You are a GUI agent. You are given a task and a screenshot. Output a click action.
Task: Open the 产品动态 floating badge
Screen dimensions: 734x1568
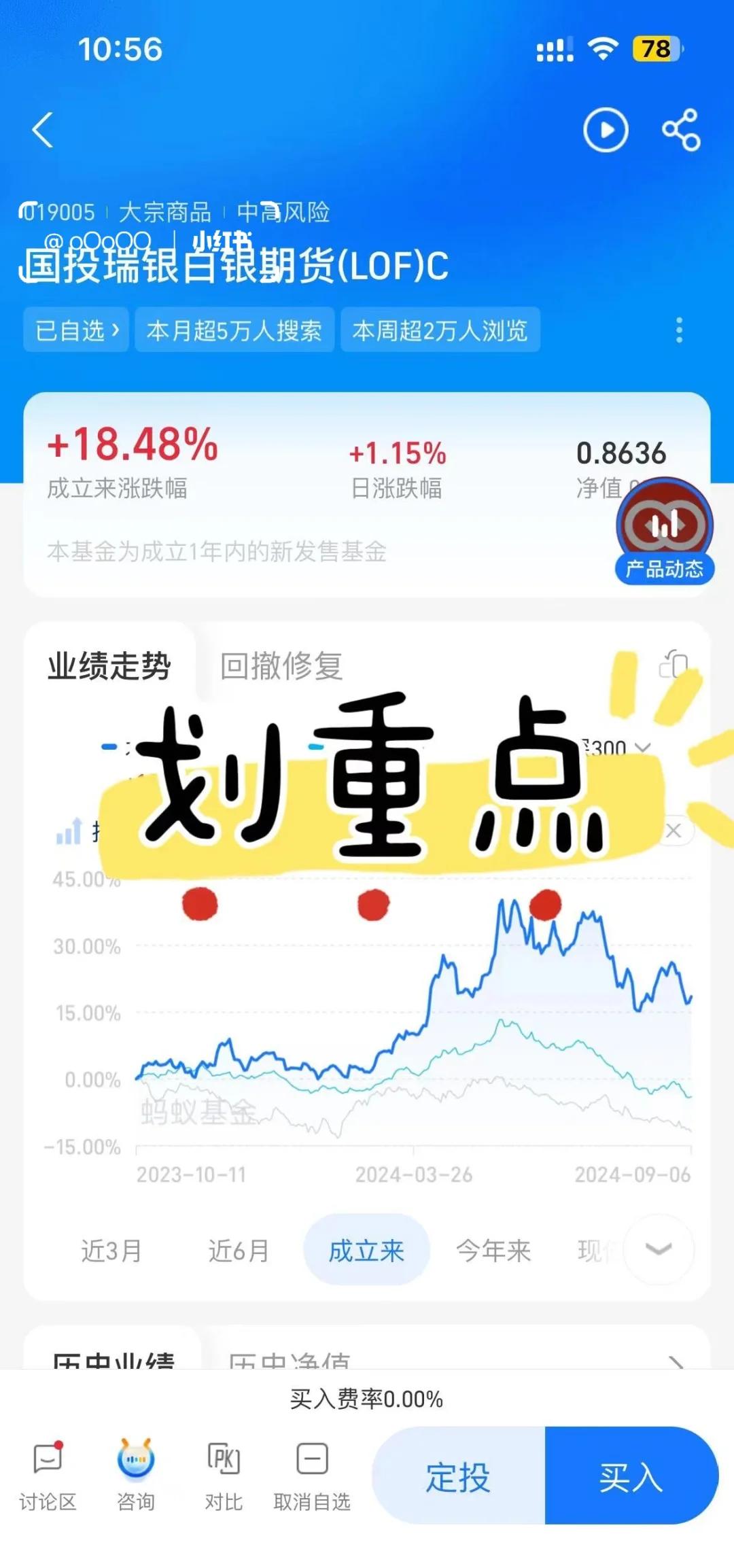pyautogui.click(x=665, y=532)
